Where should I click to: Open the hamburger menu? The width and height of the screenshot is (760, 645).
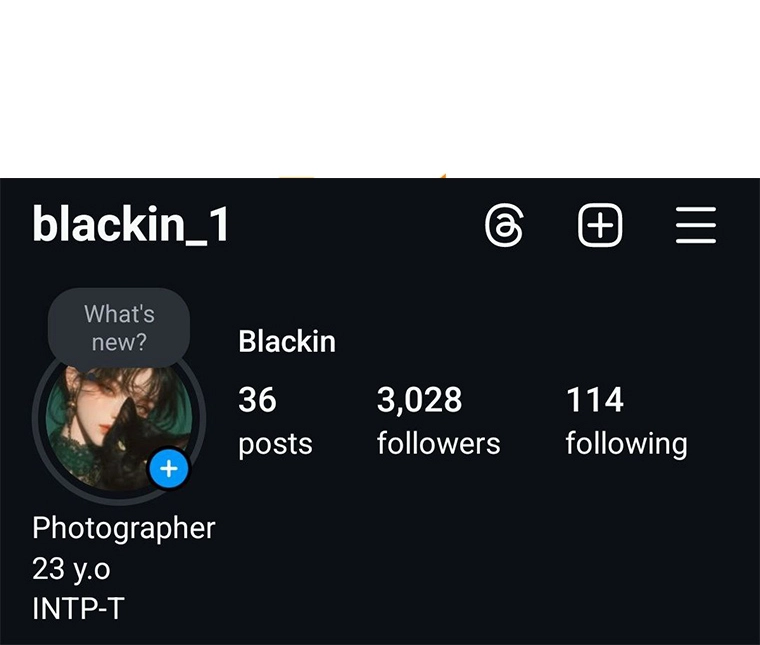pyautogui.click(x=695, y=225)
